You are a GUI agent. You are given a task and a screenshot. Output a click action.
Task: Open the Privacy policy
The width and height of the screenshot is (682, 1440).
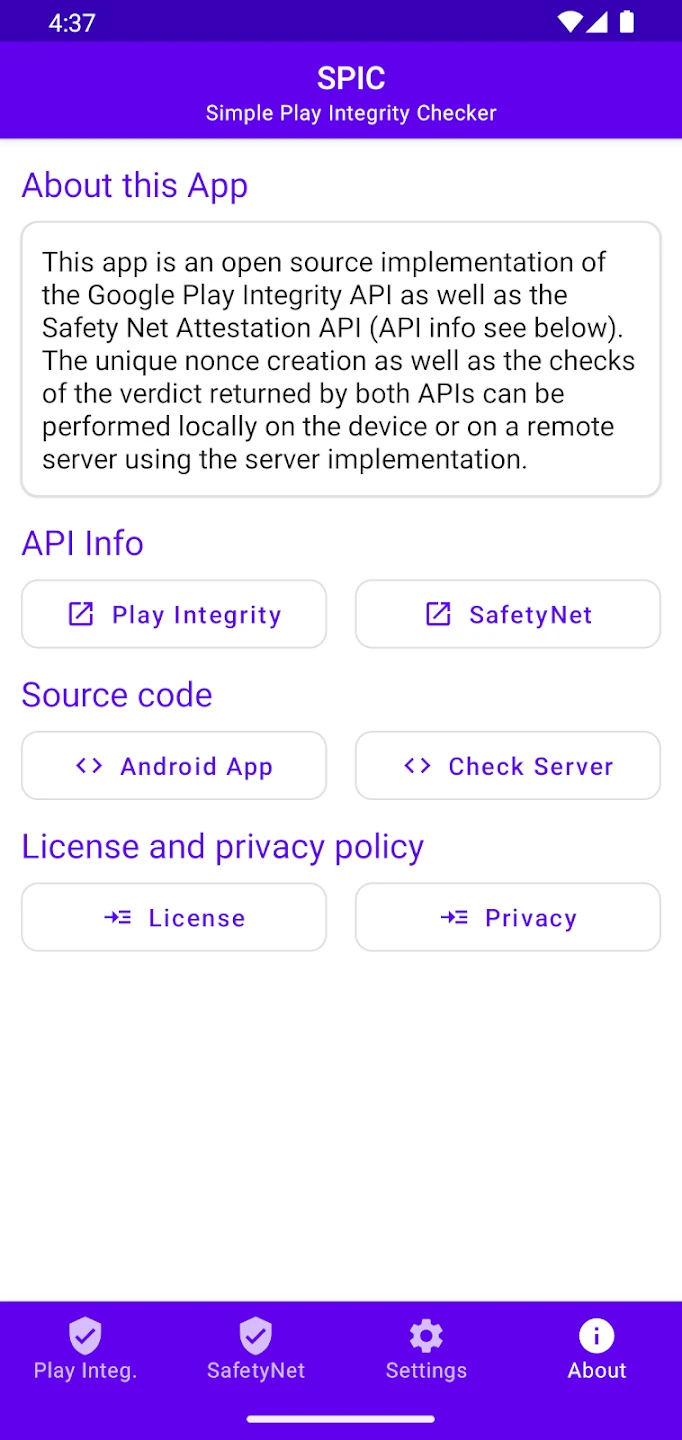point(508,917)
